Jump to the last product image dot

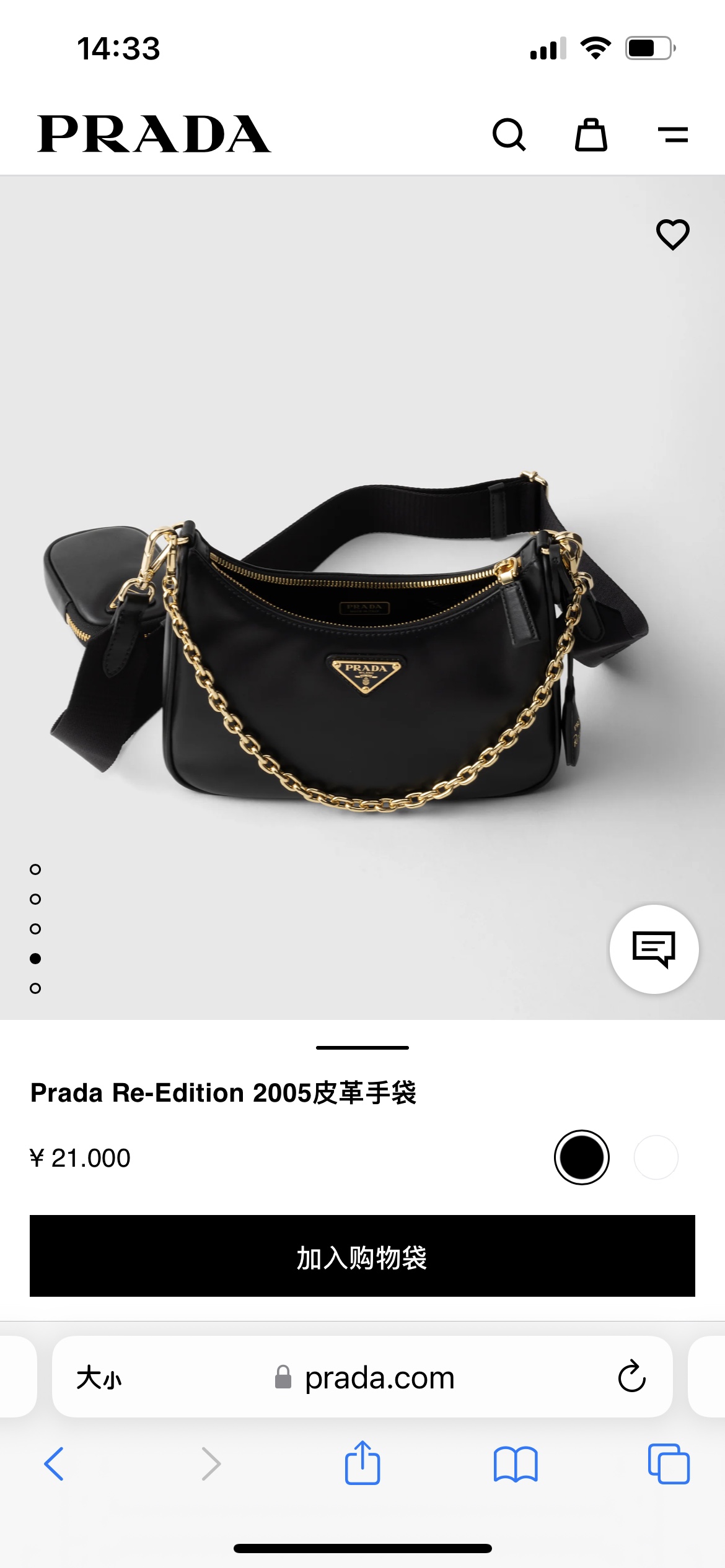(35, 988)
